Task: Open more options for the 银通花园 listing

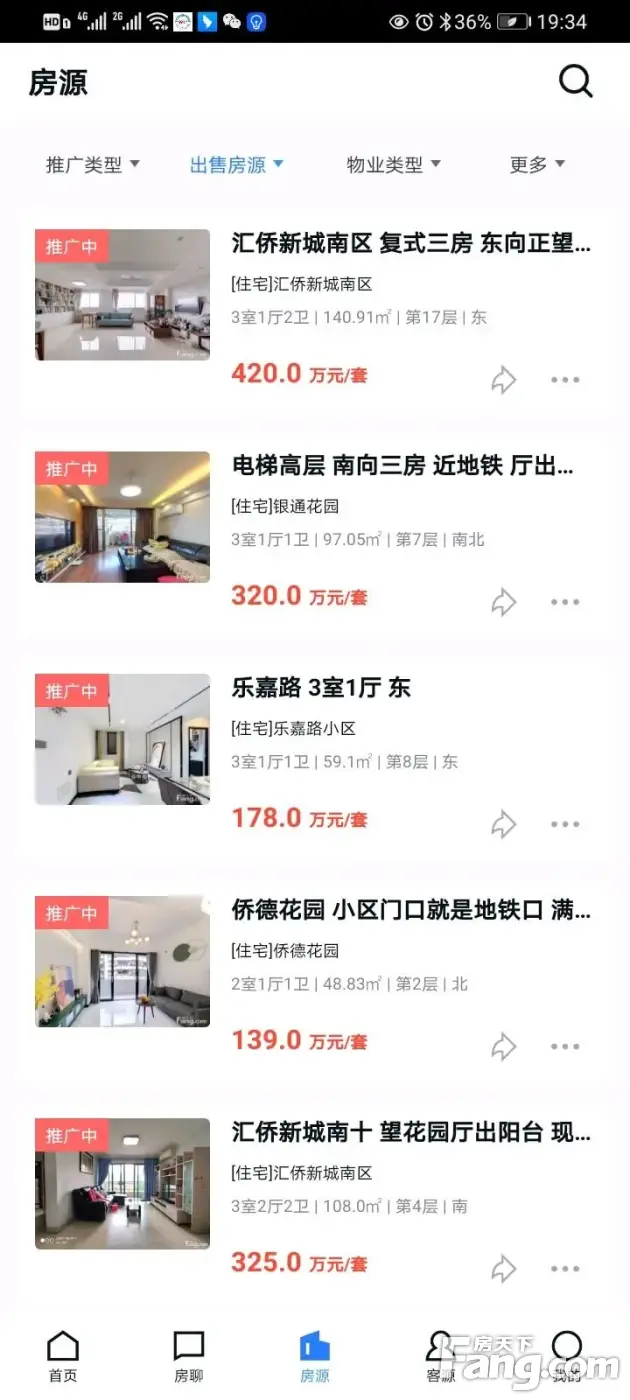Action: pos(565,602)
